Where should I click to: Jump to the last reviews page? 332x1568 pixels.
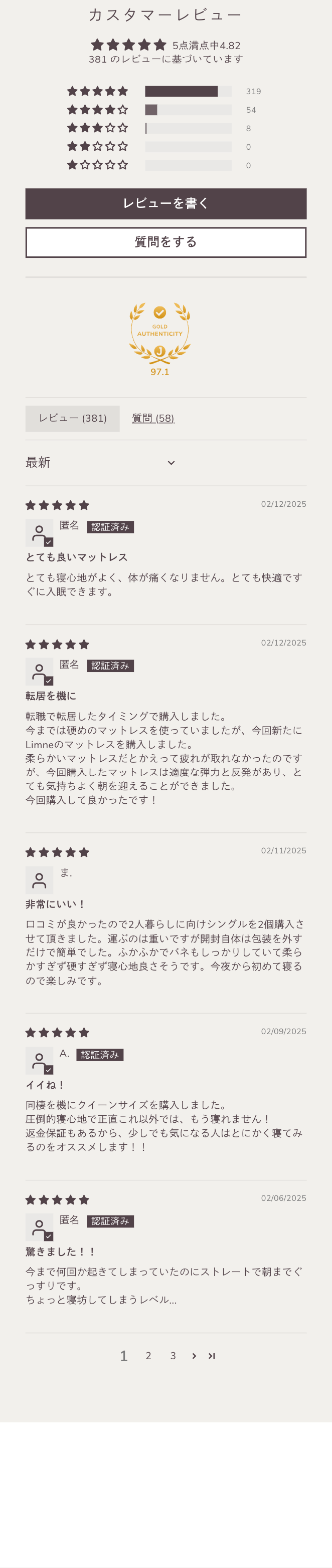click(x=211, y=1356)
